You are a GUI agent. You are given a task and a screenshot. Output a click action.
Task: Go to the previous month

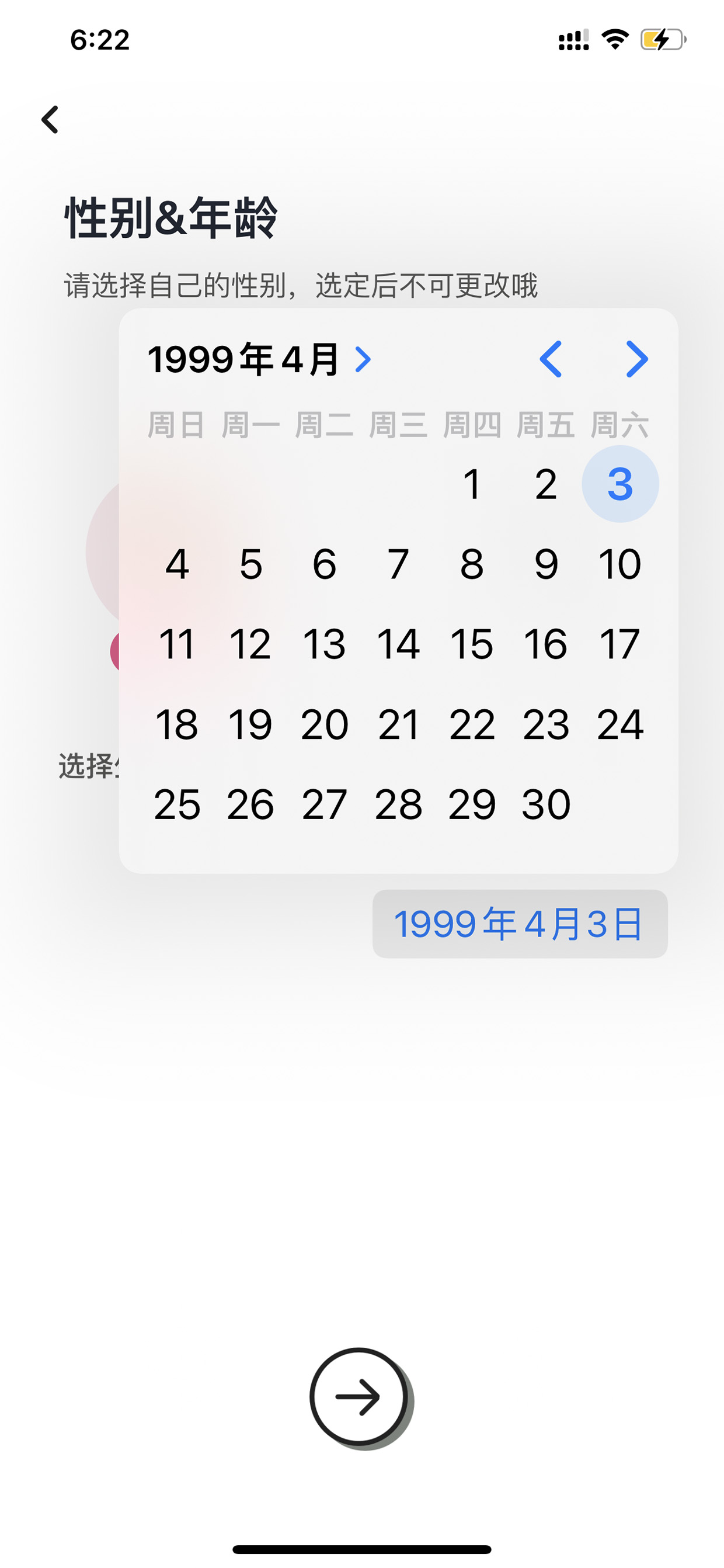click(551, 359)
